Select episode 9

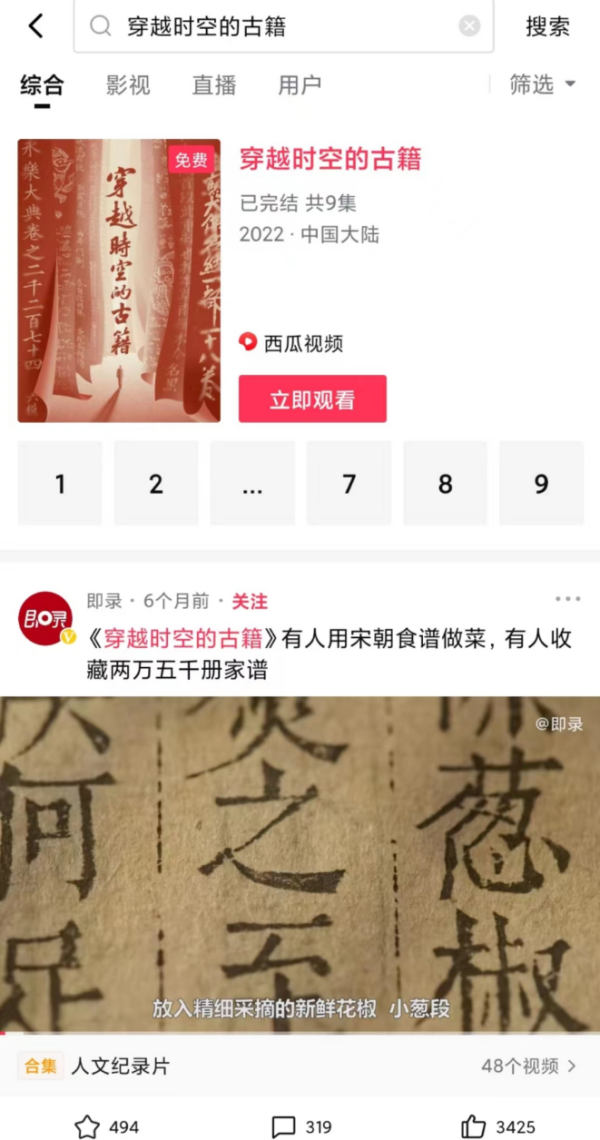tap(541, 484)
